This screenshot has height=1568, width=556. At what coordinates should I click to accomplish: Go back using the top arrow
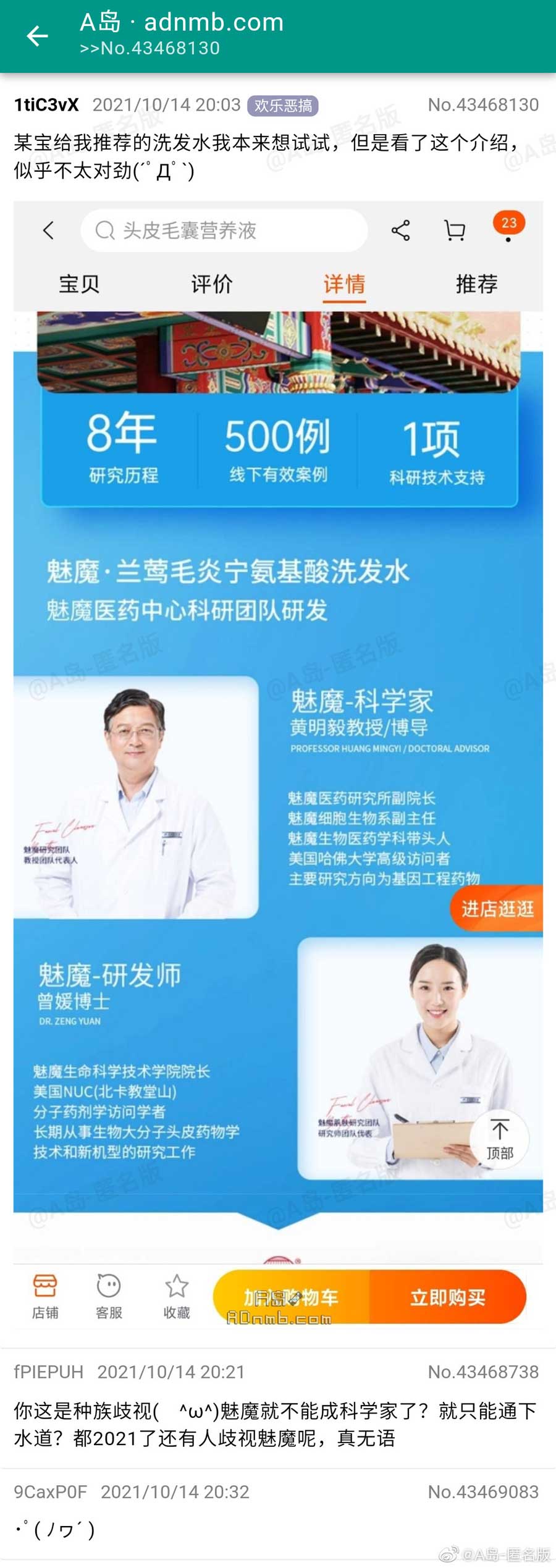click(x=37, y=36)
